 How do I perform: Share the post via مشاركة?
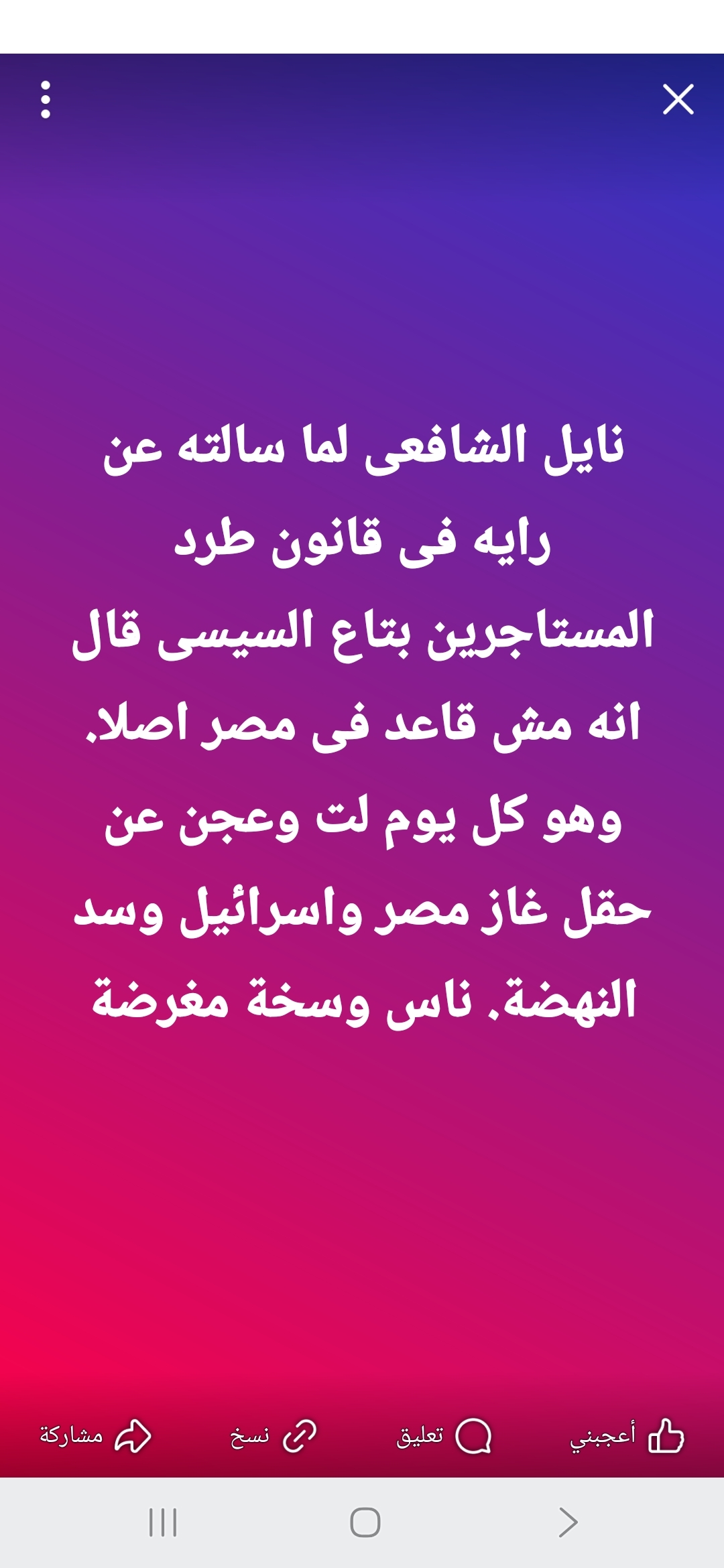click(95, 1436)
